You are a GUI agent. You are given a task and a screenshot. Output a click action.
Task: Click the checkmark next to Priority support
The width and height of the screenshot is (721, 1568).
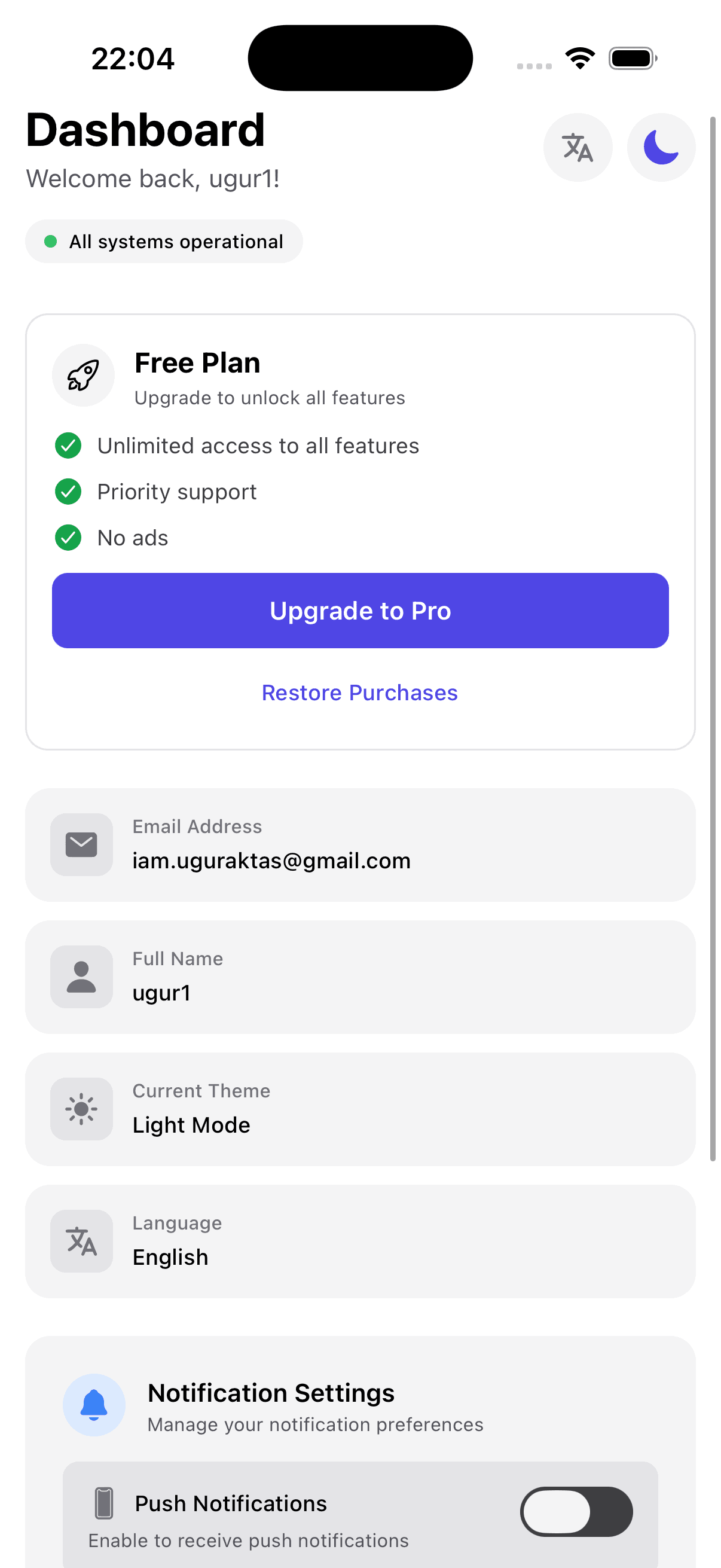68,491
